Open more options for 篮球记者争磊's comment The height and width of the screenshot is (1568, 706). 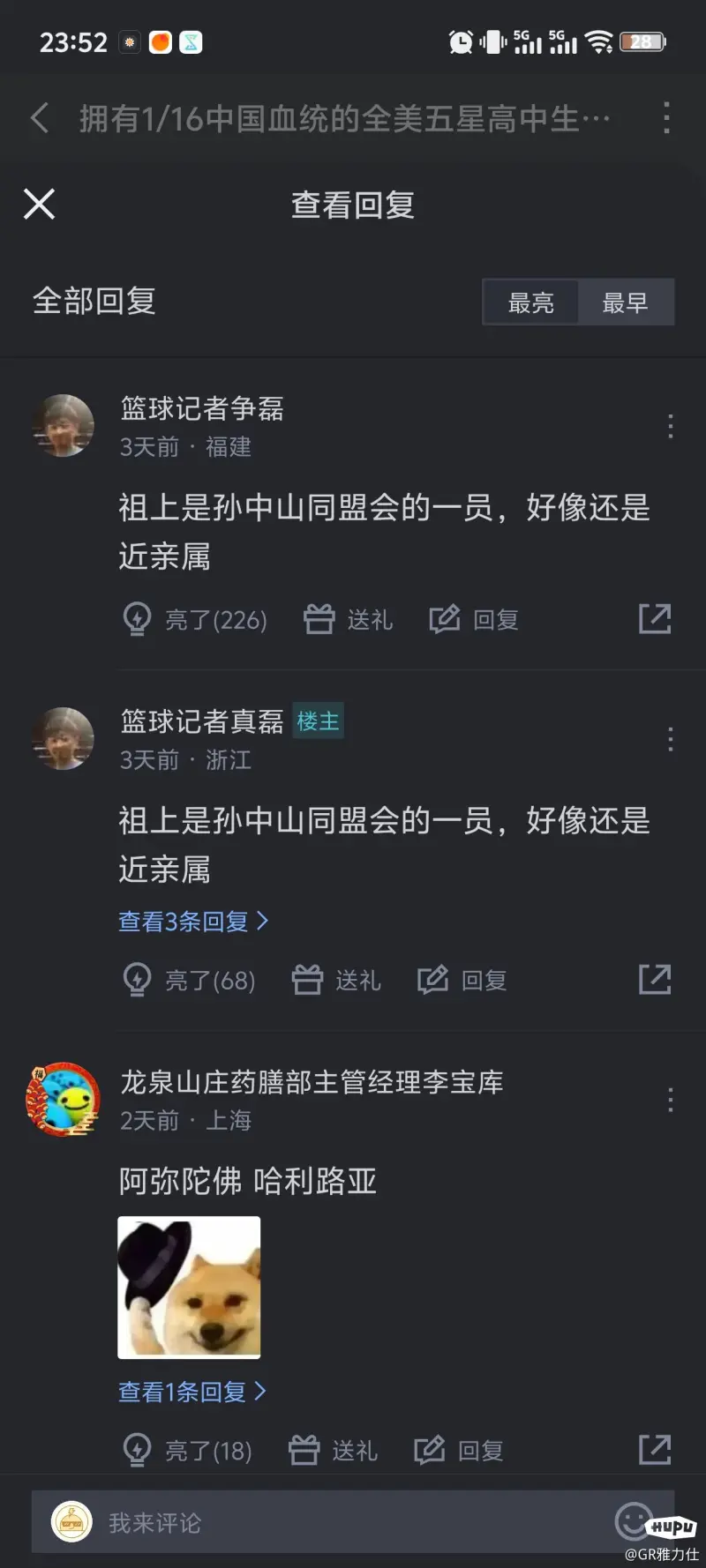(671, 427)
